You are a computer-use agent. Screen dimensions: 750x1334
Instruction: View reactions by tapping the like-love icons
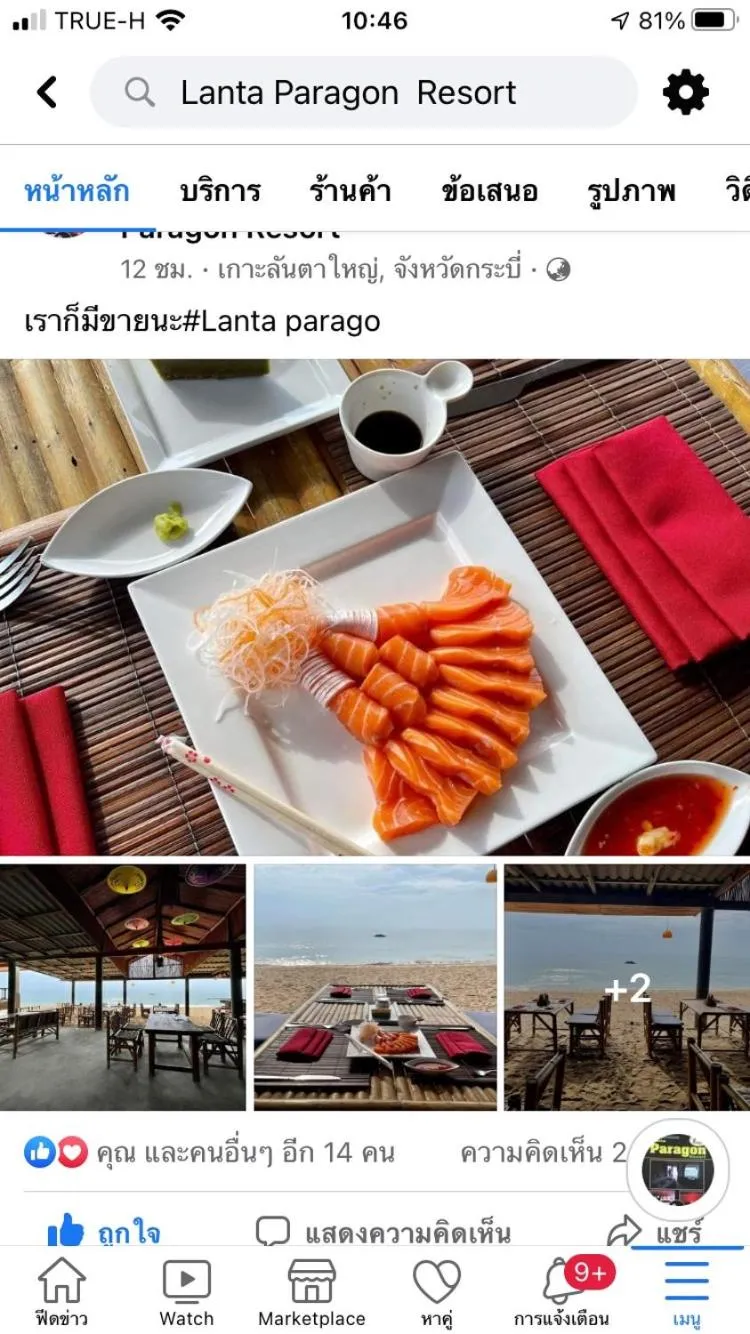pos(54,1152)
